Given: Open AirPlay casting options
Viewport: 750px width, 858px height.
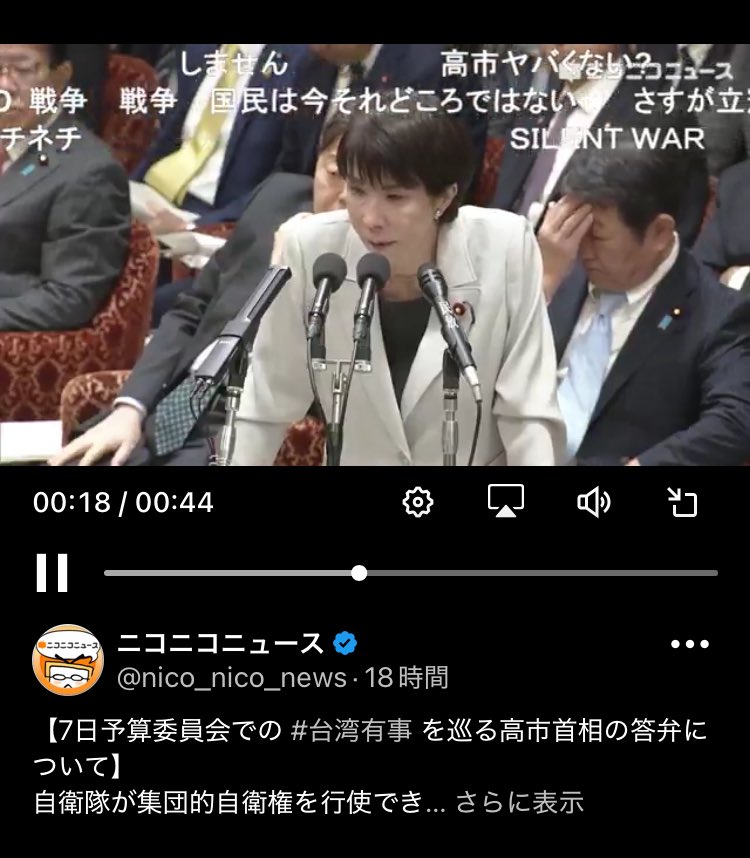Looking at the screenshot, I should [x=506, y=501].
